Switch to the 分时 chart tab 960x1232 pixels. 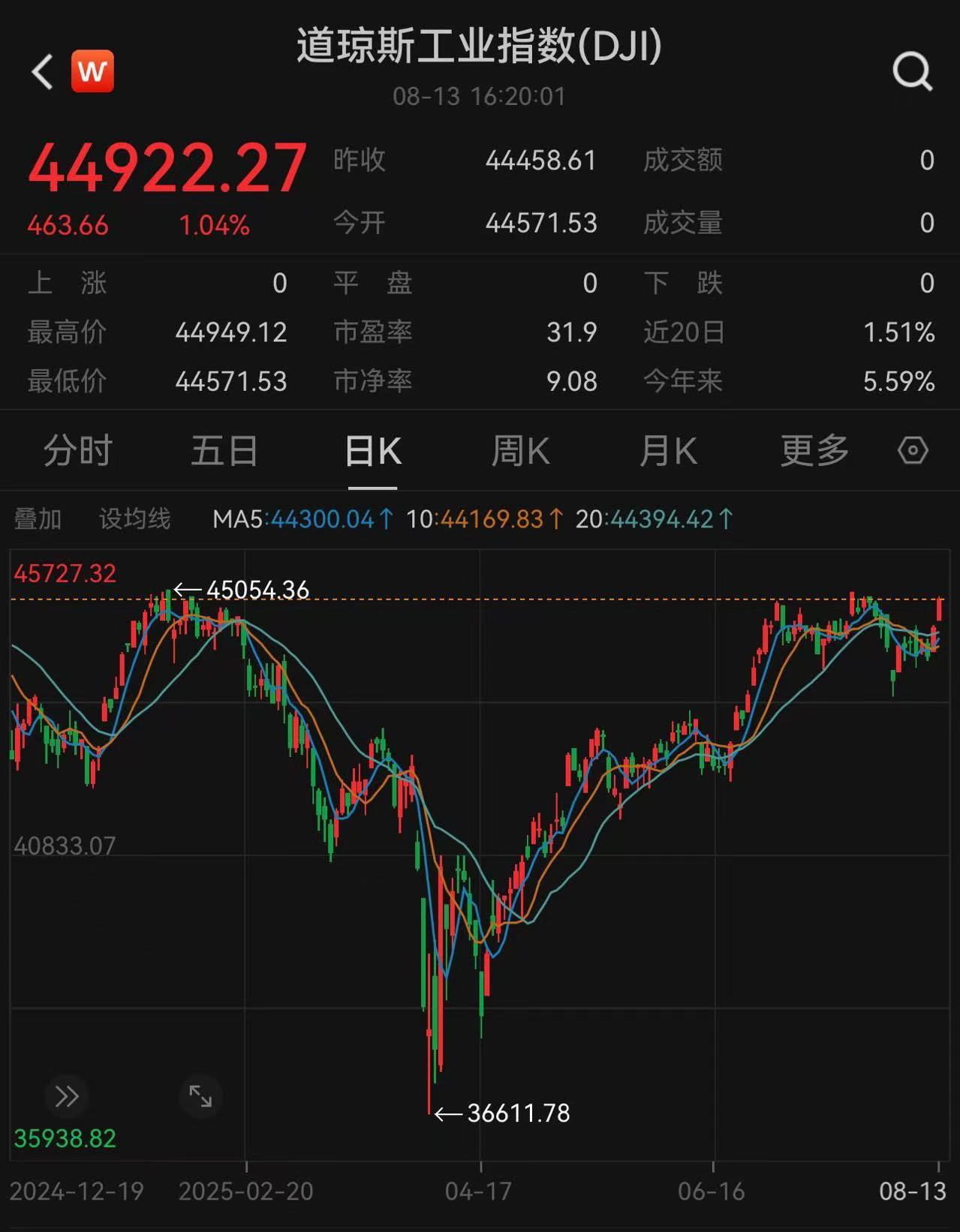pos(77,451)
